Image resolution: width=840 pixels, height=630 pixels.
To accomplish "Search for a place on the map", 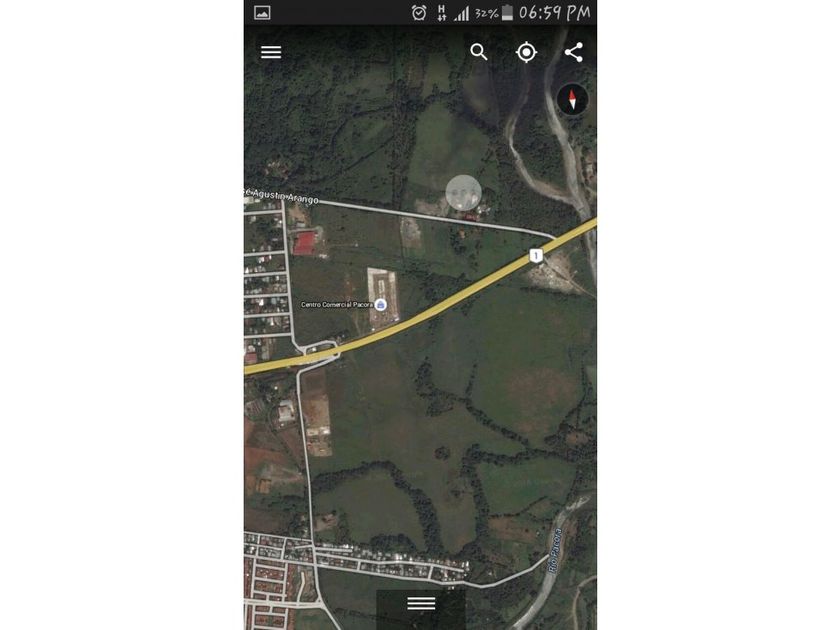I will pos(479,52).
